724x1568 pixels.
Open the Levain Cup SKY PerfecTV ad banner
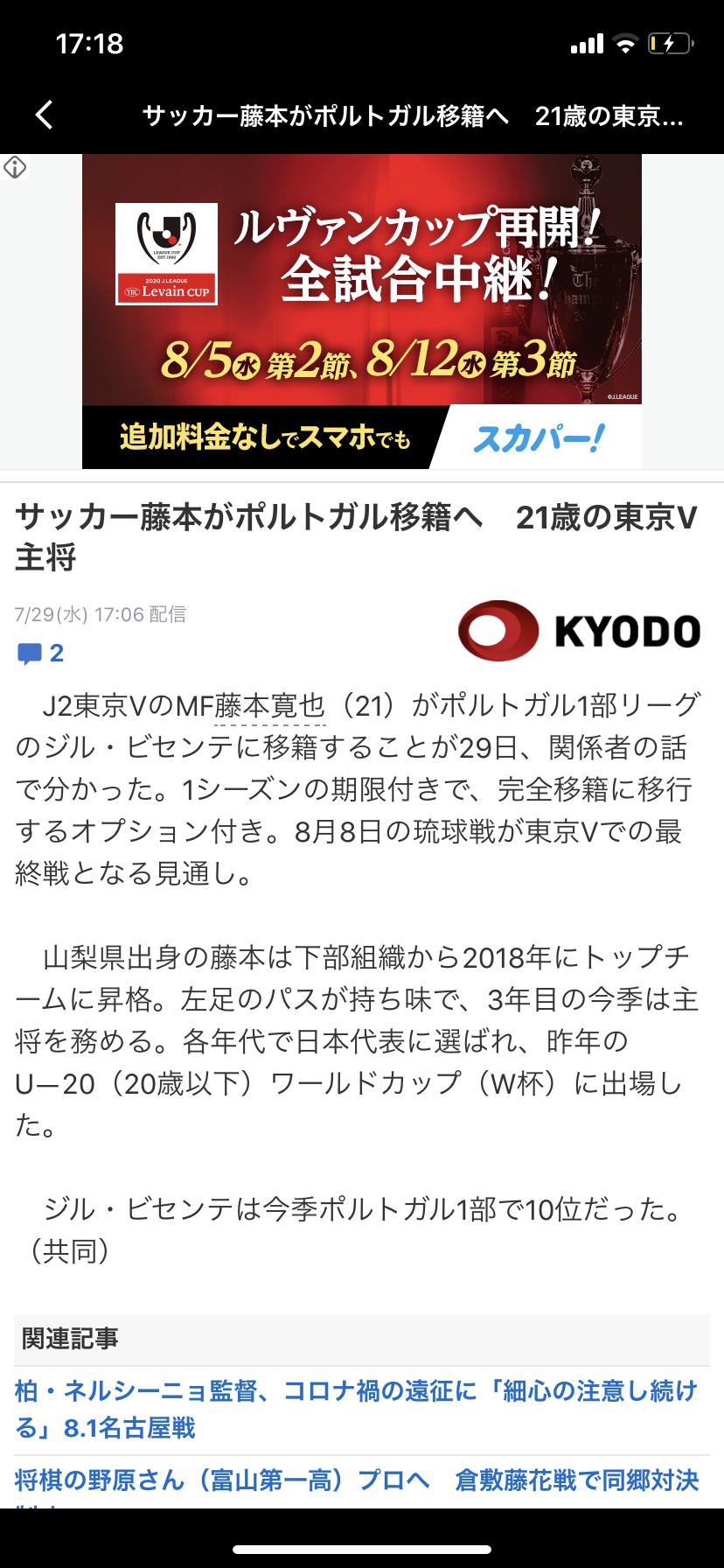(362, 311)
